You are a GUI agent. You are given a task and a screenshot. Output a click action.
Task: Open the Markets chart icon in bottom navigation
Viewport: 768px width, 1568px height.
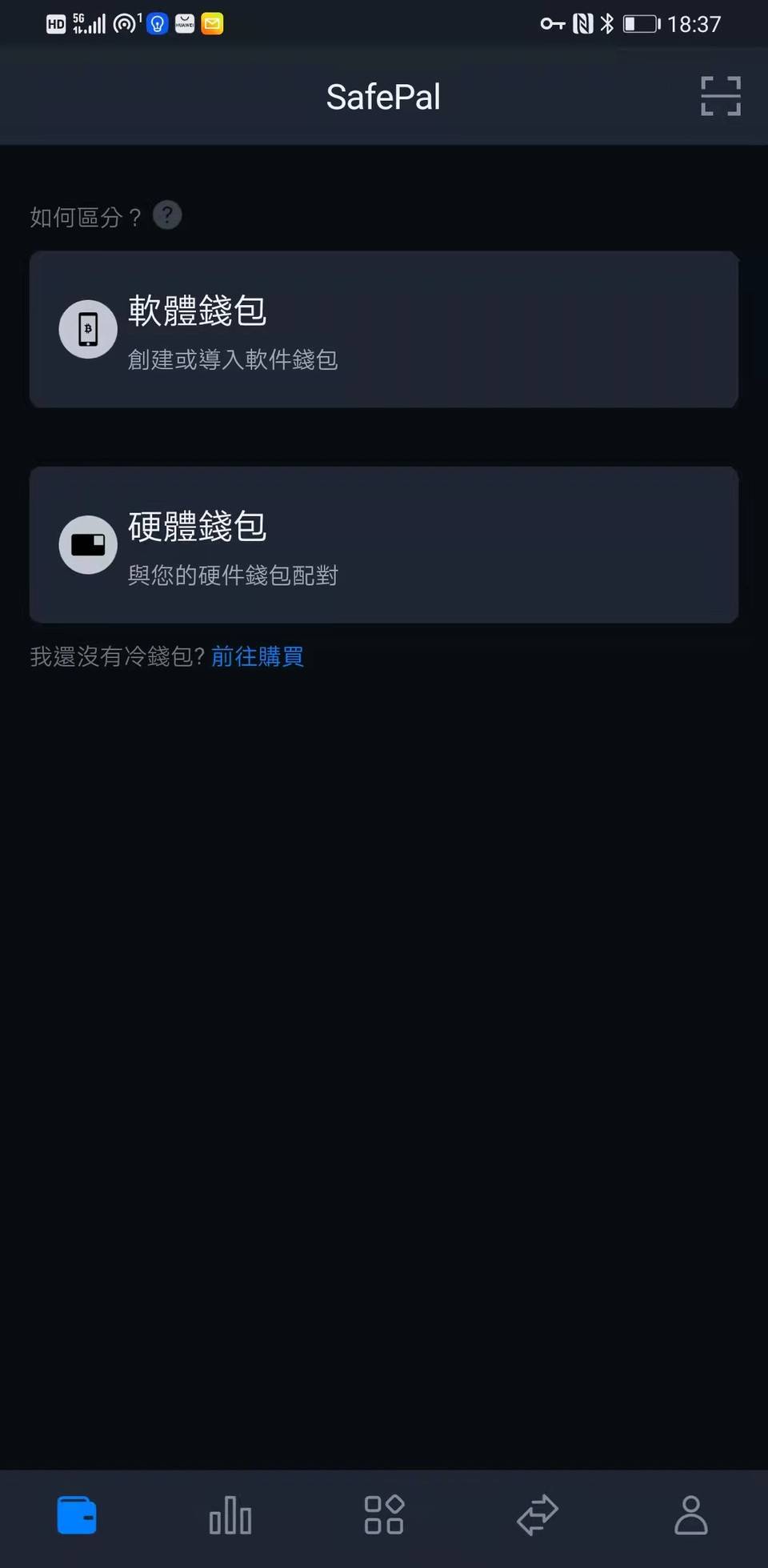[230, 1514]
